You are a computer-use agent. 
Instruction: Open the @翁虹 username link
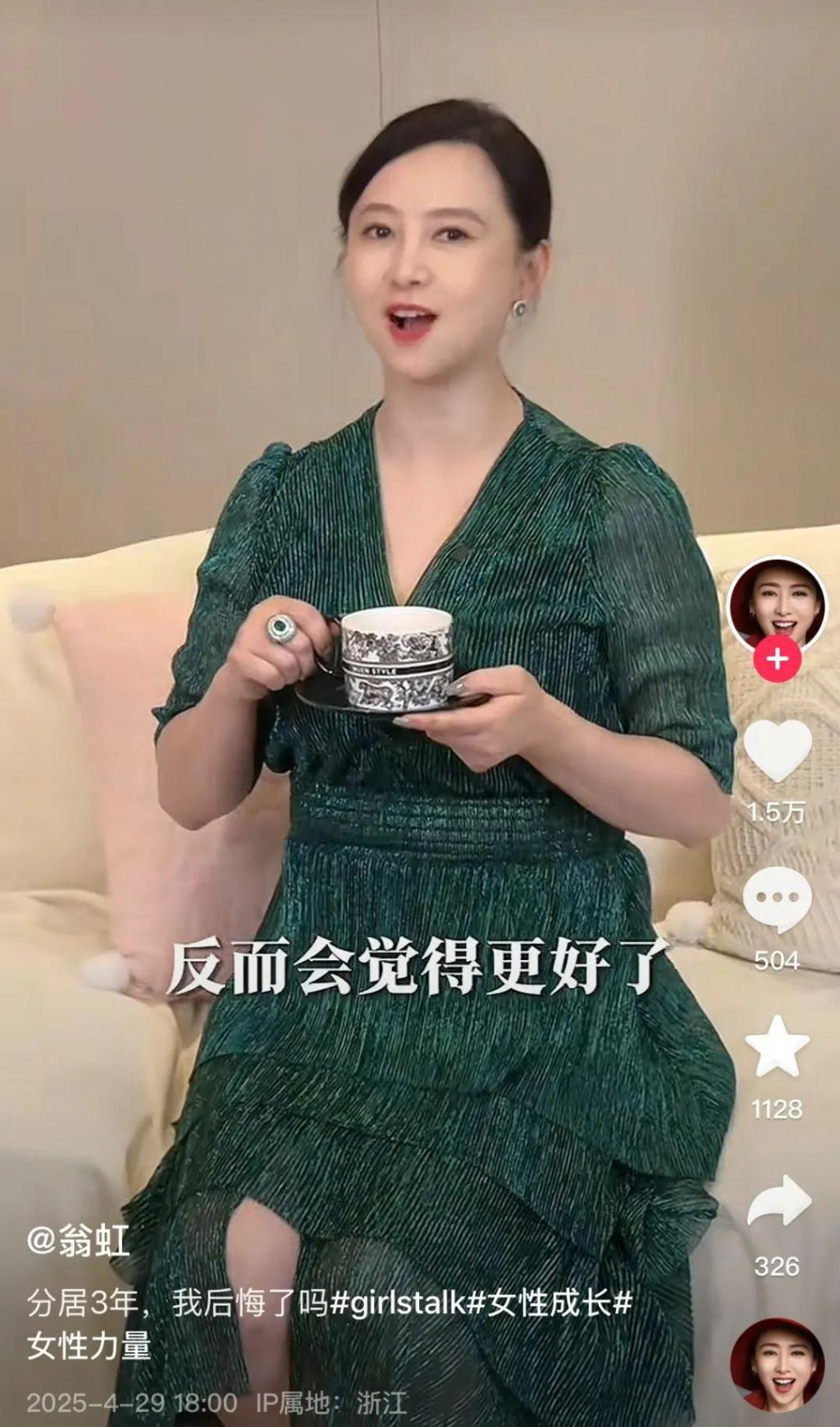(78, 1242)
